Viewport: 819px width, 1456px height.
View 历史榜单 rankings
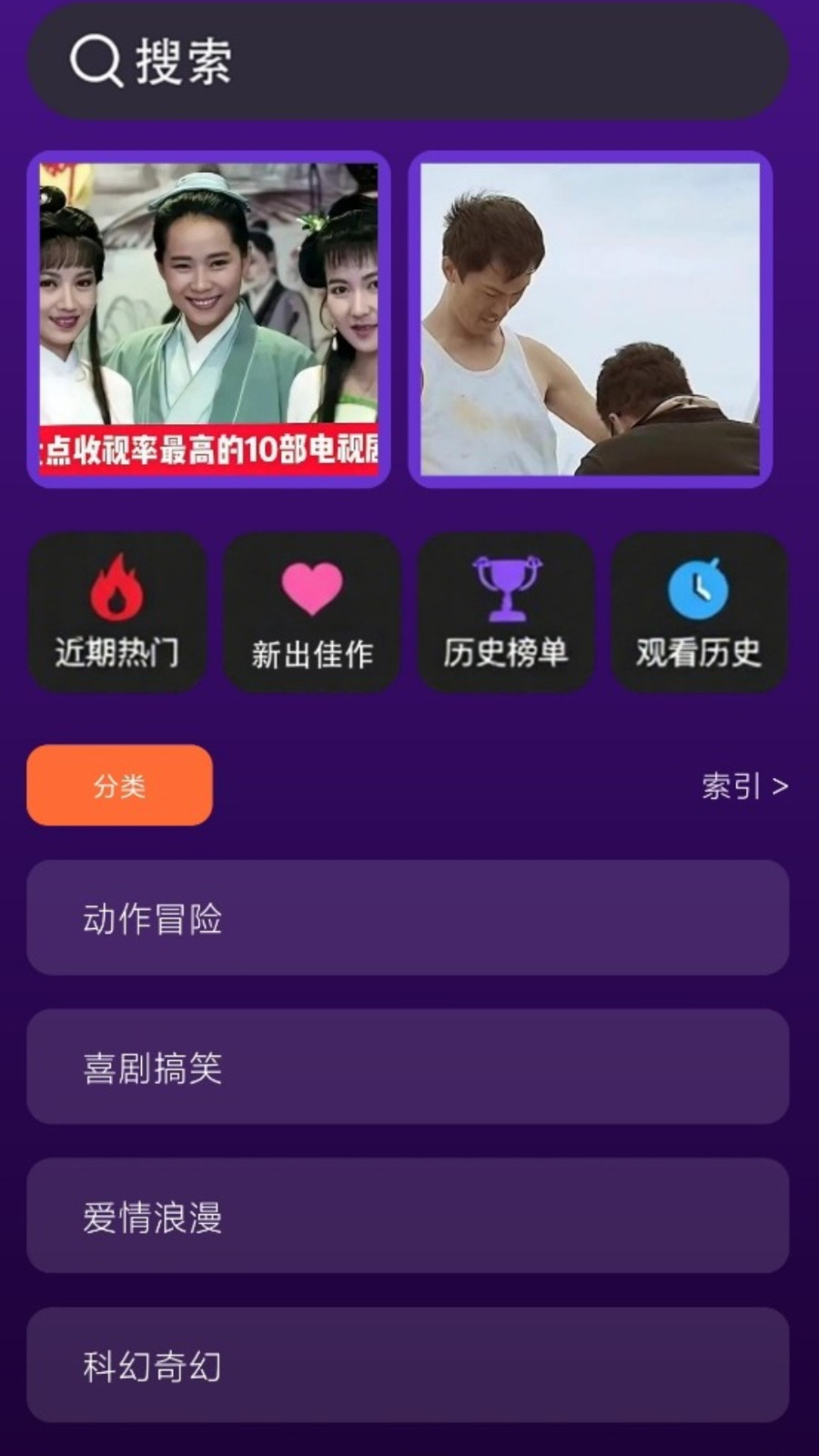(x=506, y=612)
